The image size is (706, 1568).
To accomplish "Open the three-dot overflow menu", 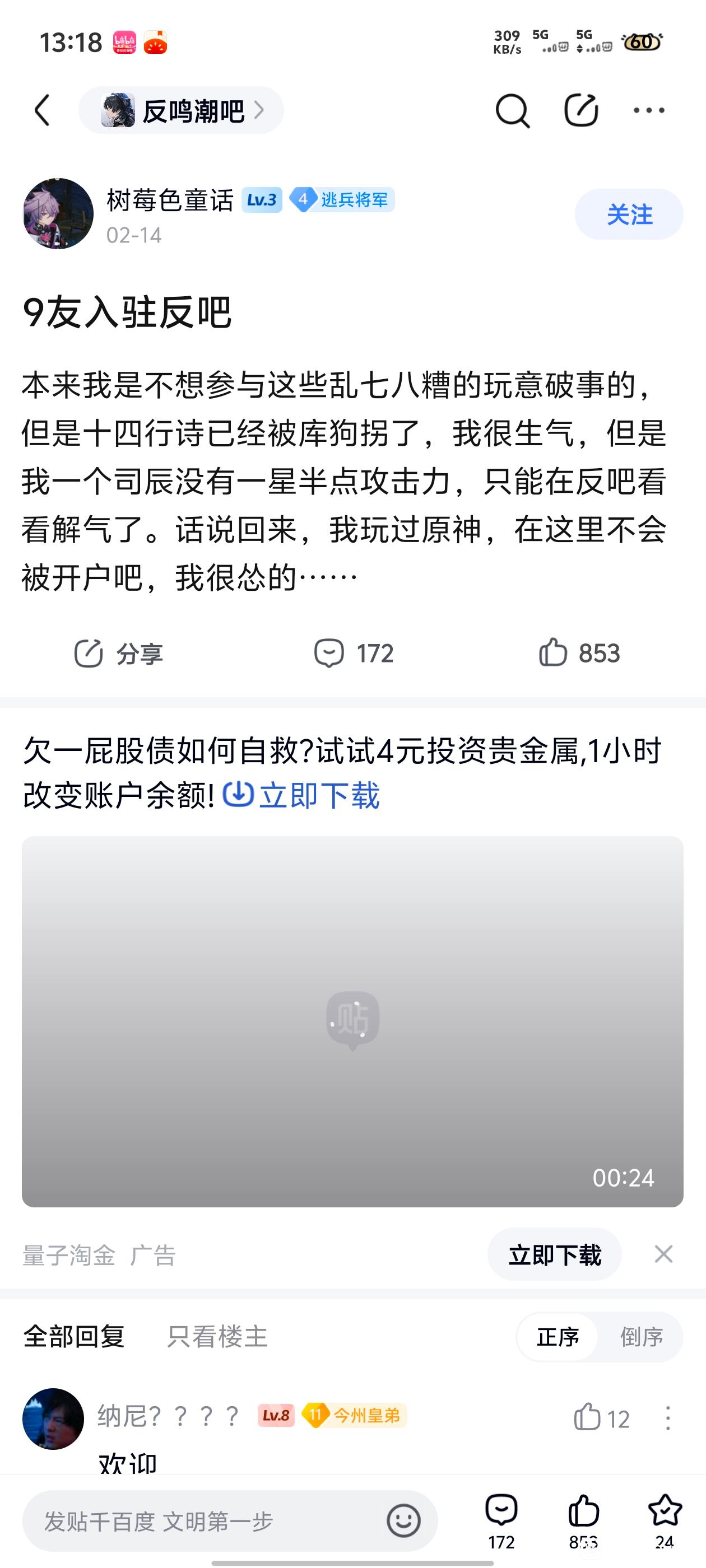I will tap(649, 110).
